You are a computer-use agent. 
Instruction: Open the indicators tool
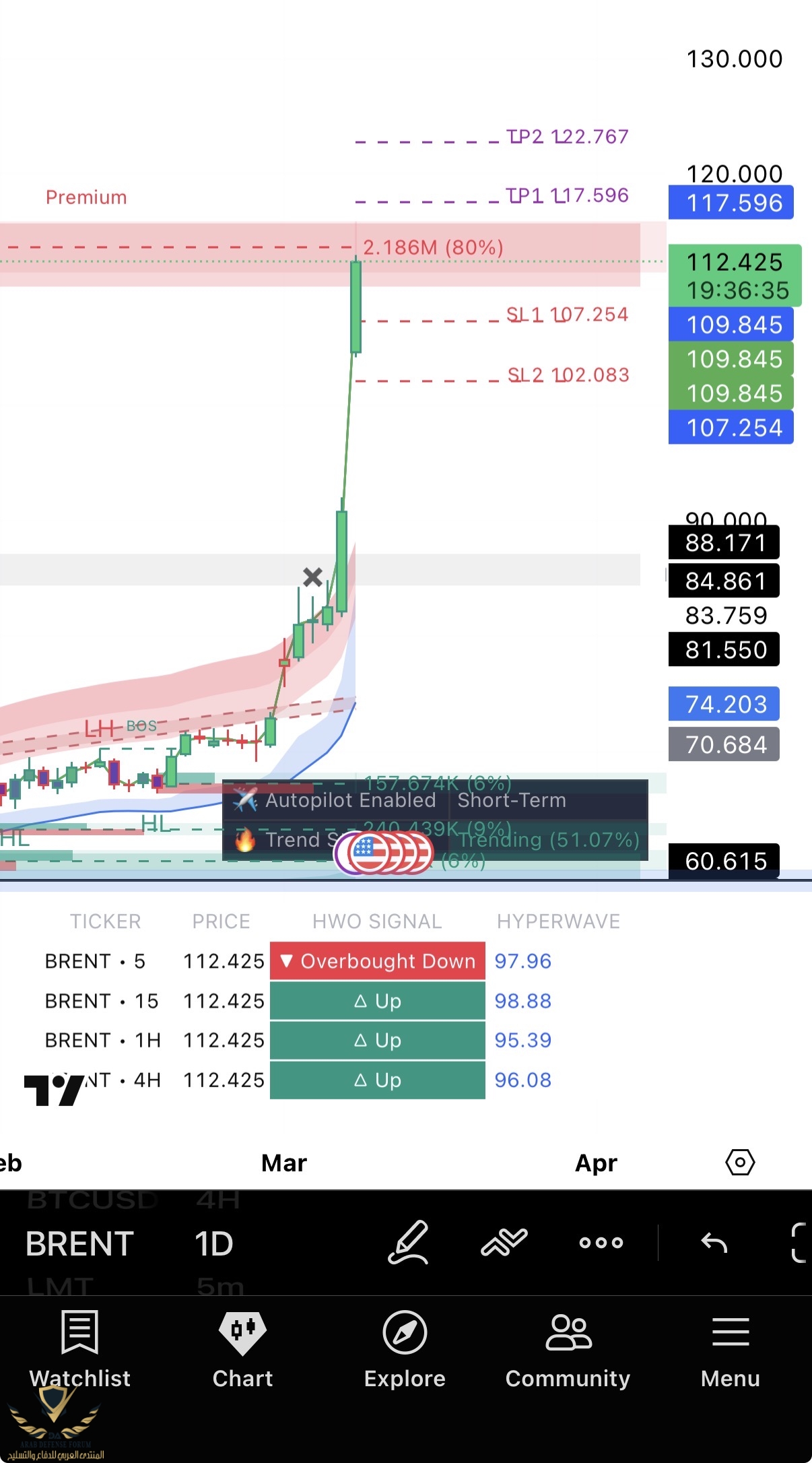coord(504,1242)
